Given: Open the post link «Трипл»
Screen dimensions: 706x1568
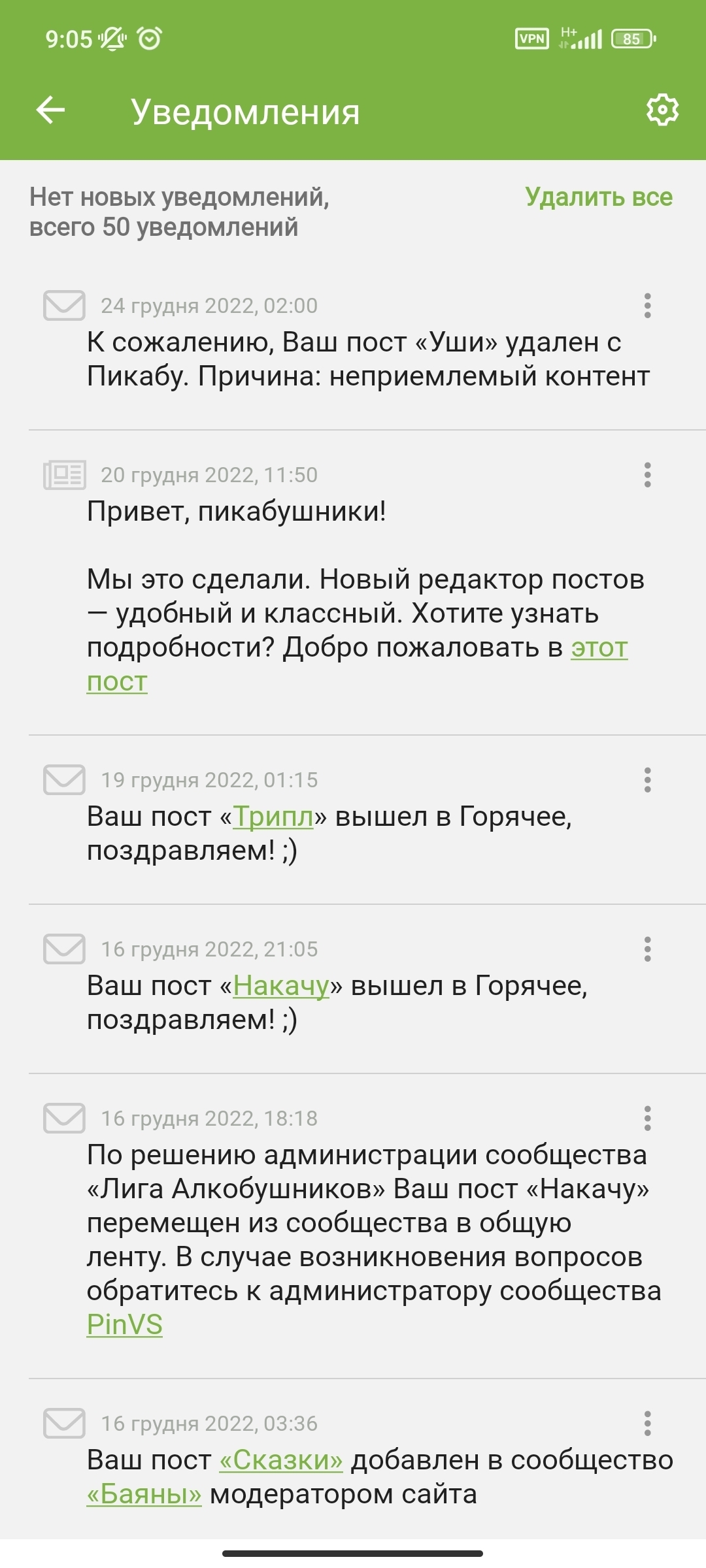Looking at the screenshot, I should [273, 817].
